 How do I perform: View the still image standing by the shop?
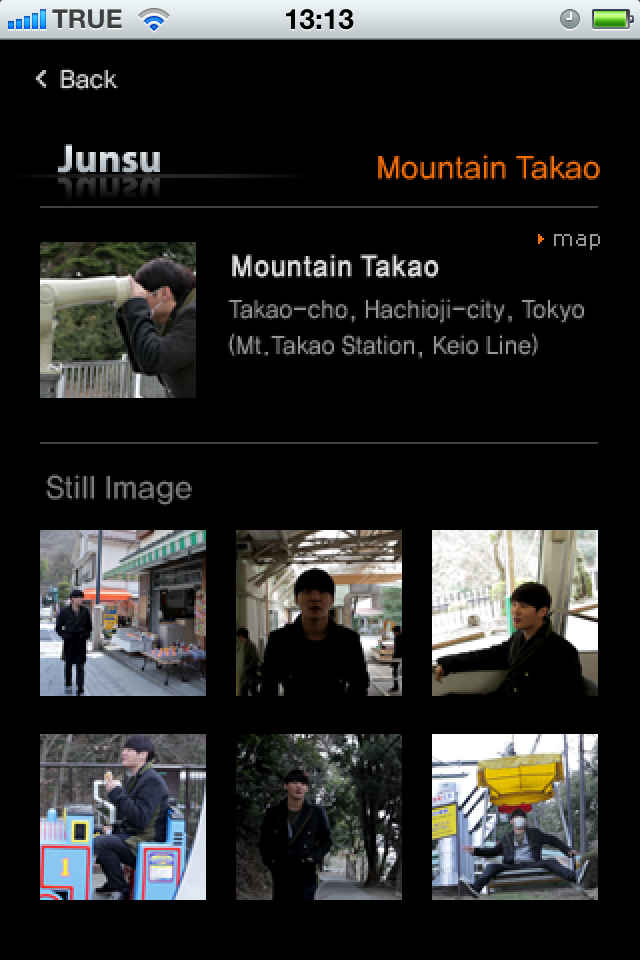click(122, 613)
